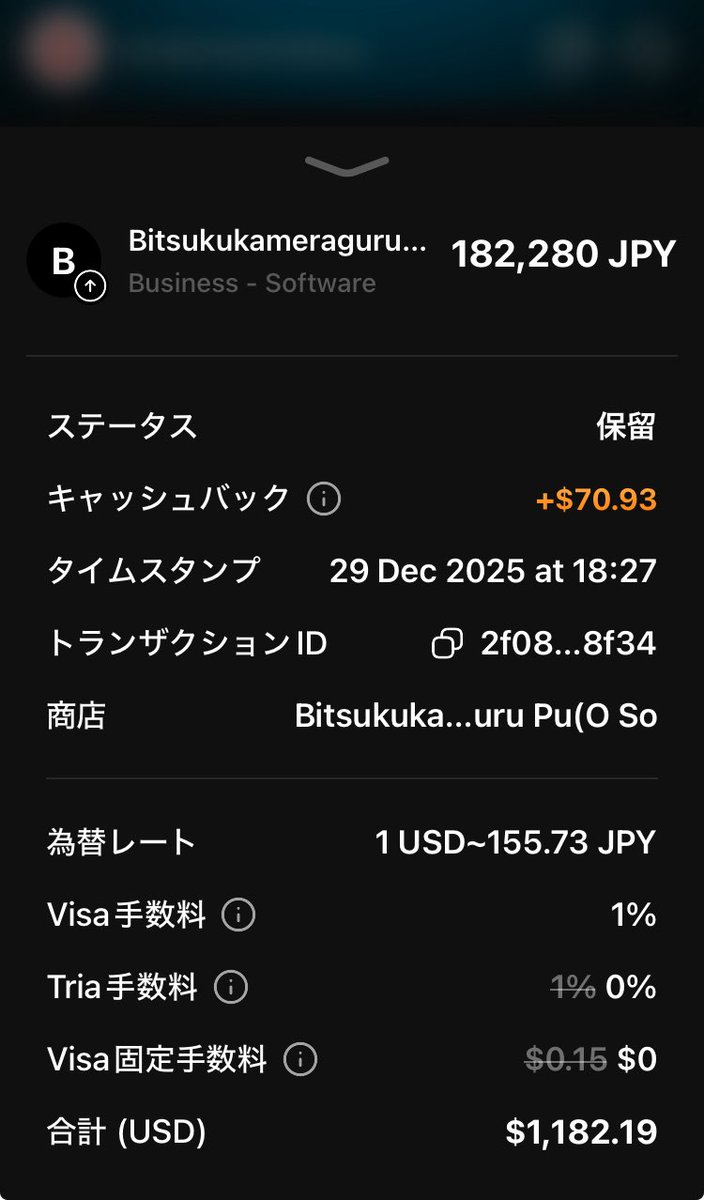Screen dimensions: 704x1200
Task: Tap the Visa固定手数料 info icon
Action: (300, 1059)
